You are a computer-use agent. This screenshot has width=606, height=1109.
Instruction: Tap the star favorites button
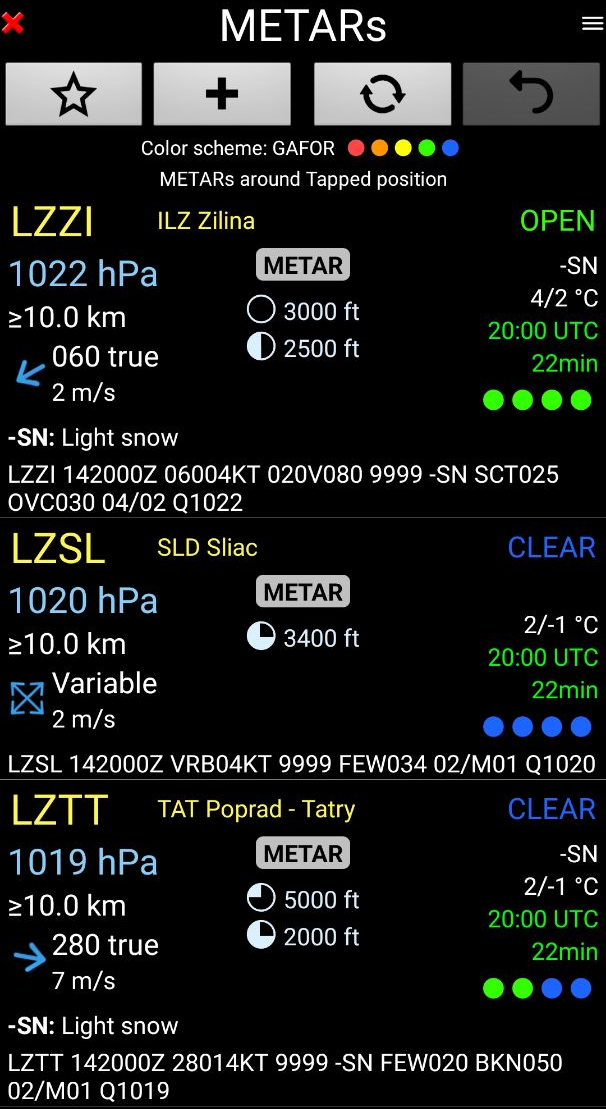tap(74, 94)
